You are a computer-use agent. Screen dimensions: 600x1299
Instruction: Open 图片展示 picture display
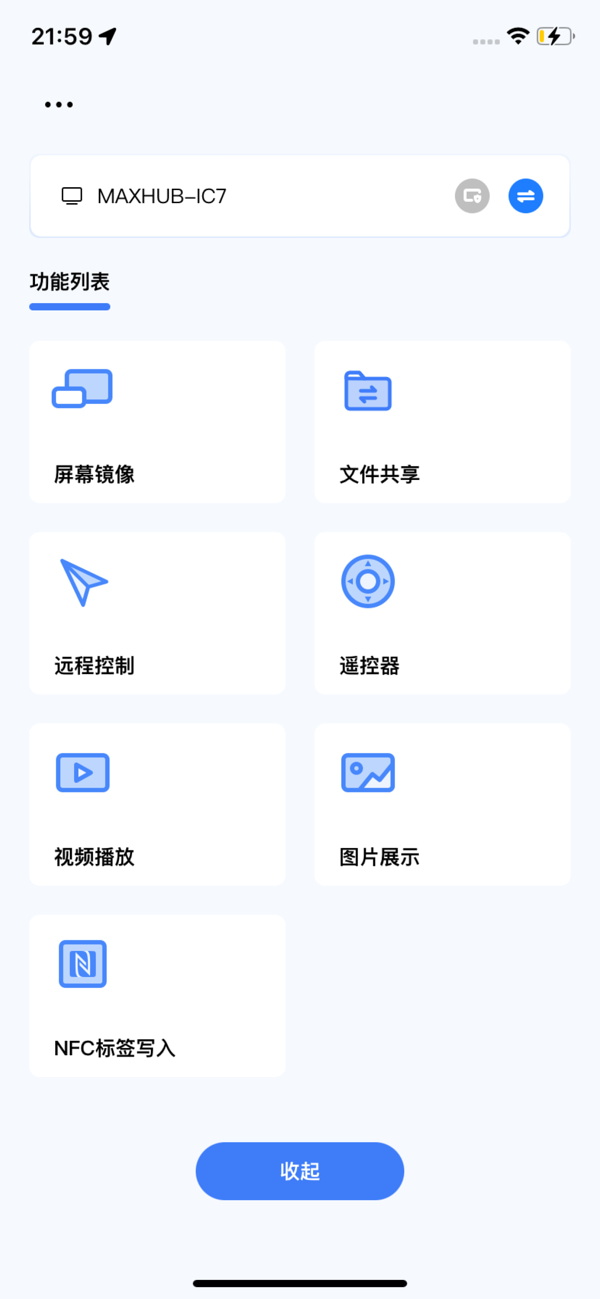(442, 804)
